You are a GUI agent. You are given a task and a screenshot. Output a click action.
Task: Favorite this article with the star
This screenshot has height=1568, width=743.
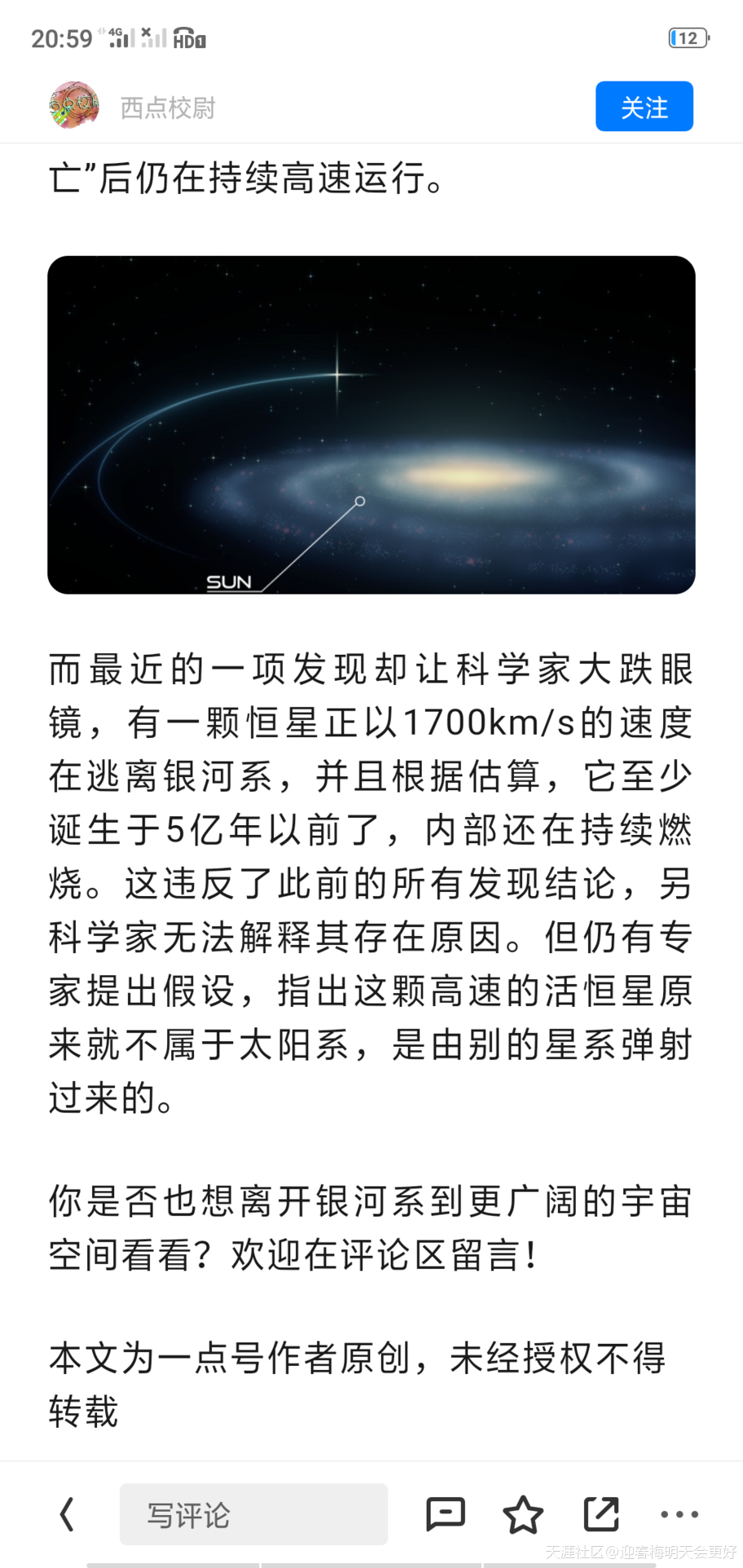click(522, 1514)
